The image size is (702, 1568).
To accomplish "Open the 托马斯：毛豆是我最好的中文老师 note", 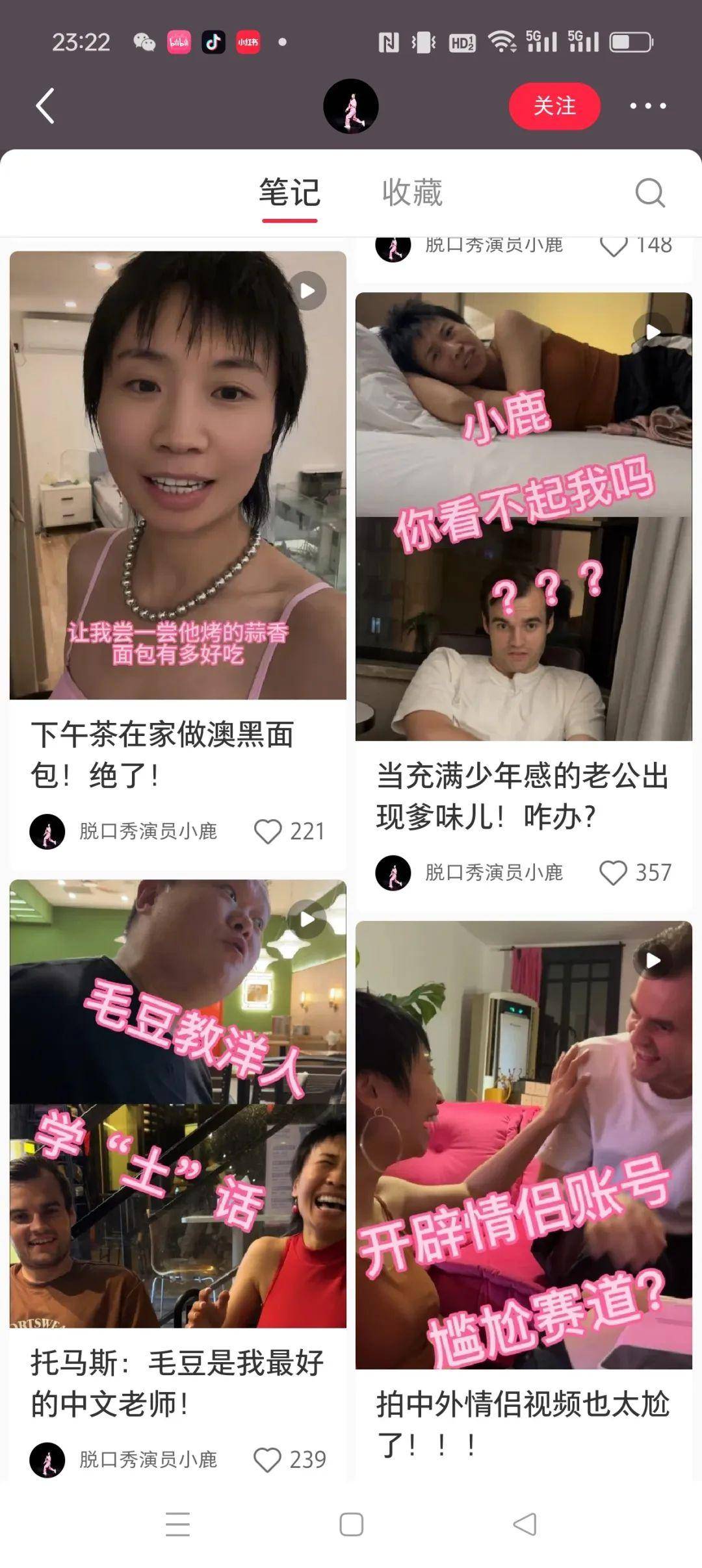I will tap(177, 1104).
